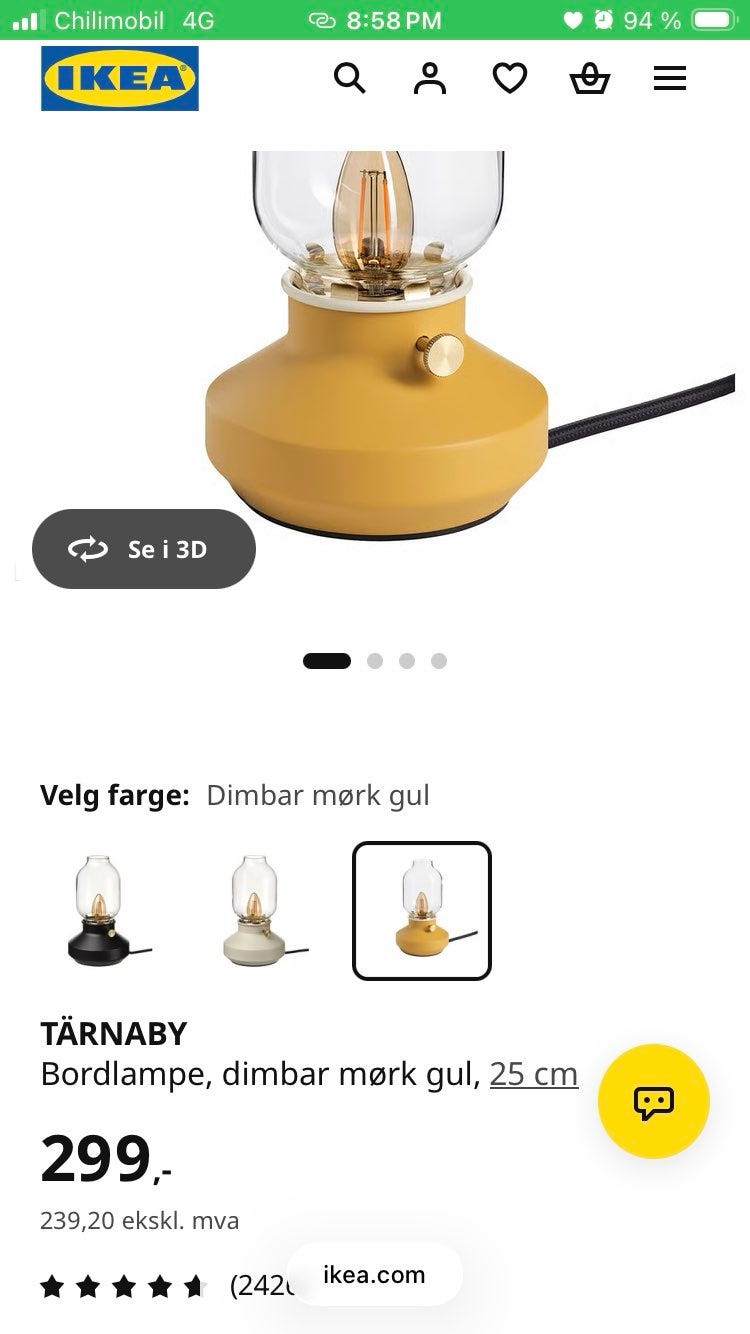This screenshot has width=750, height=1334.
Task: Go to IKEA home via logo
Action: [120, 78]
